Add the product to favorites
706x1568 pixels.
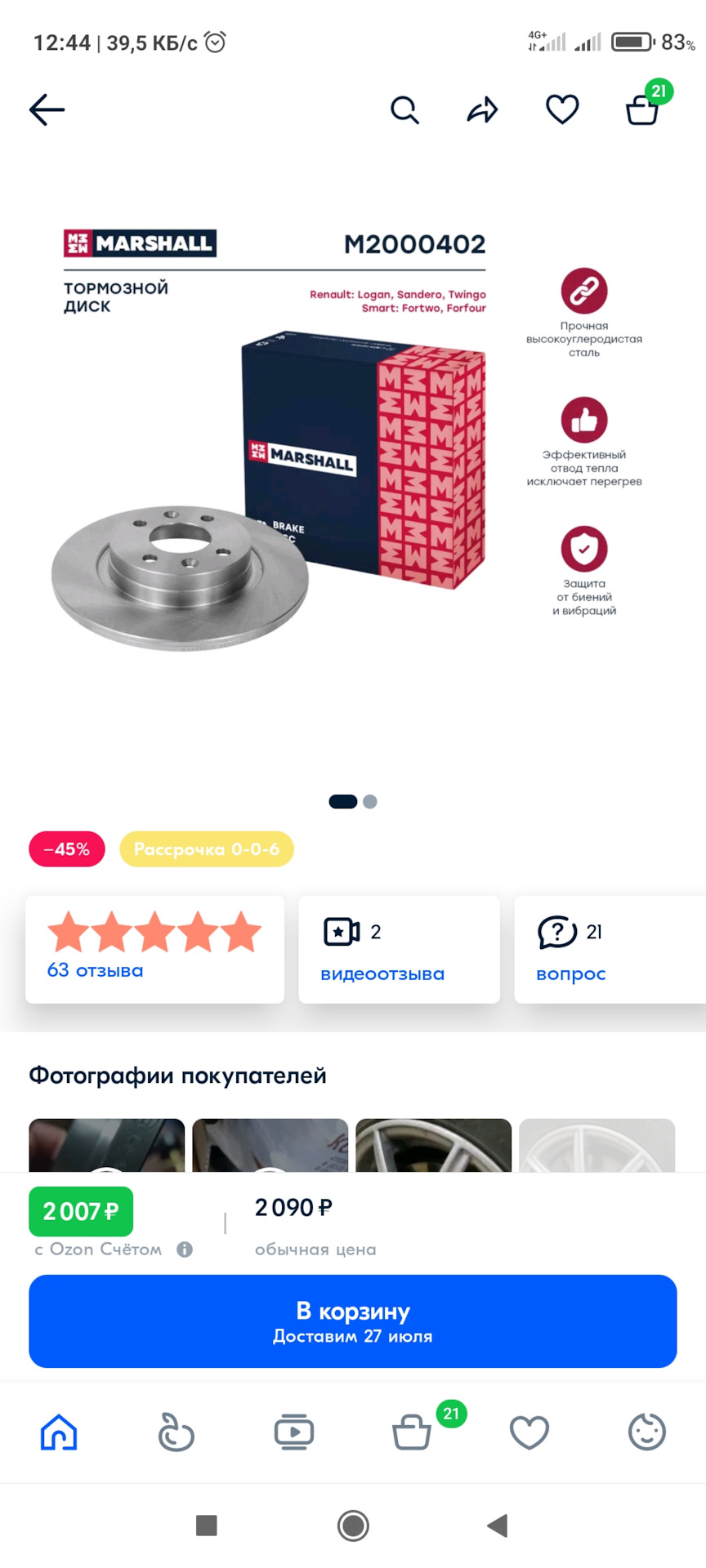tap(562, 109)
